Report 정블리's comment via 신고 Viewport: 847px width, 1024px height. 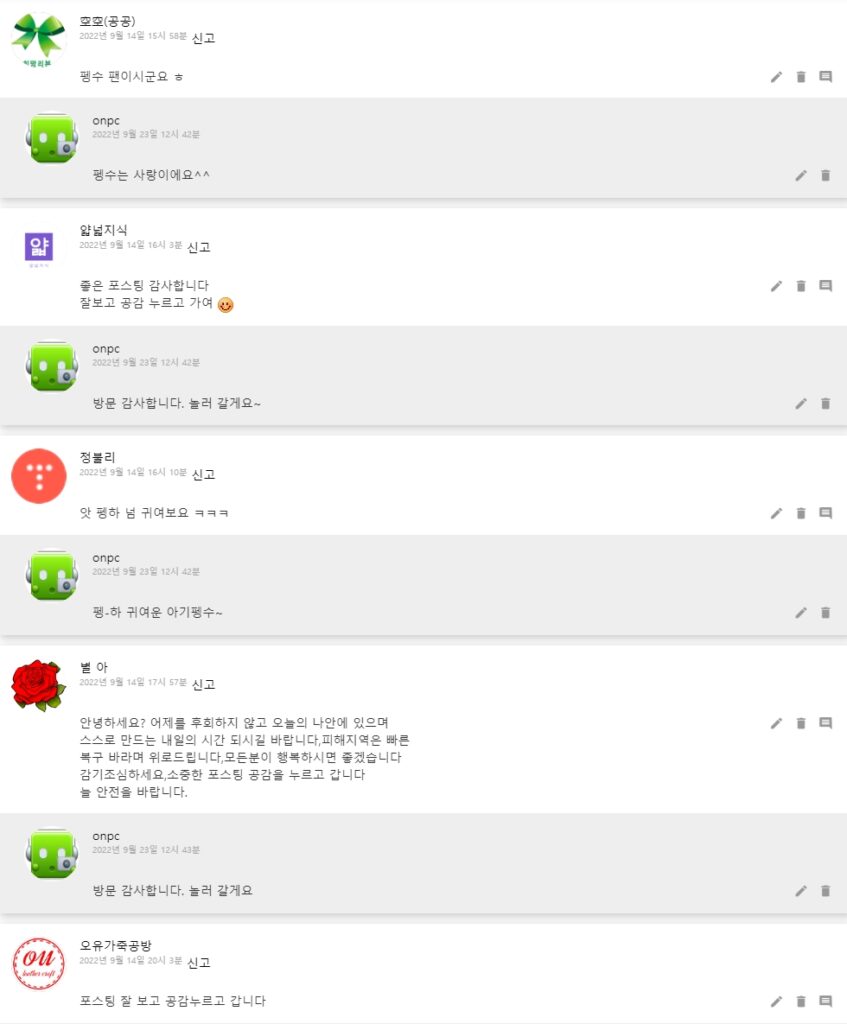[x=203, y=474]
